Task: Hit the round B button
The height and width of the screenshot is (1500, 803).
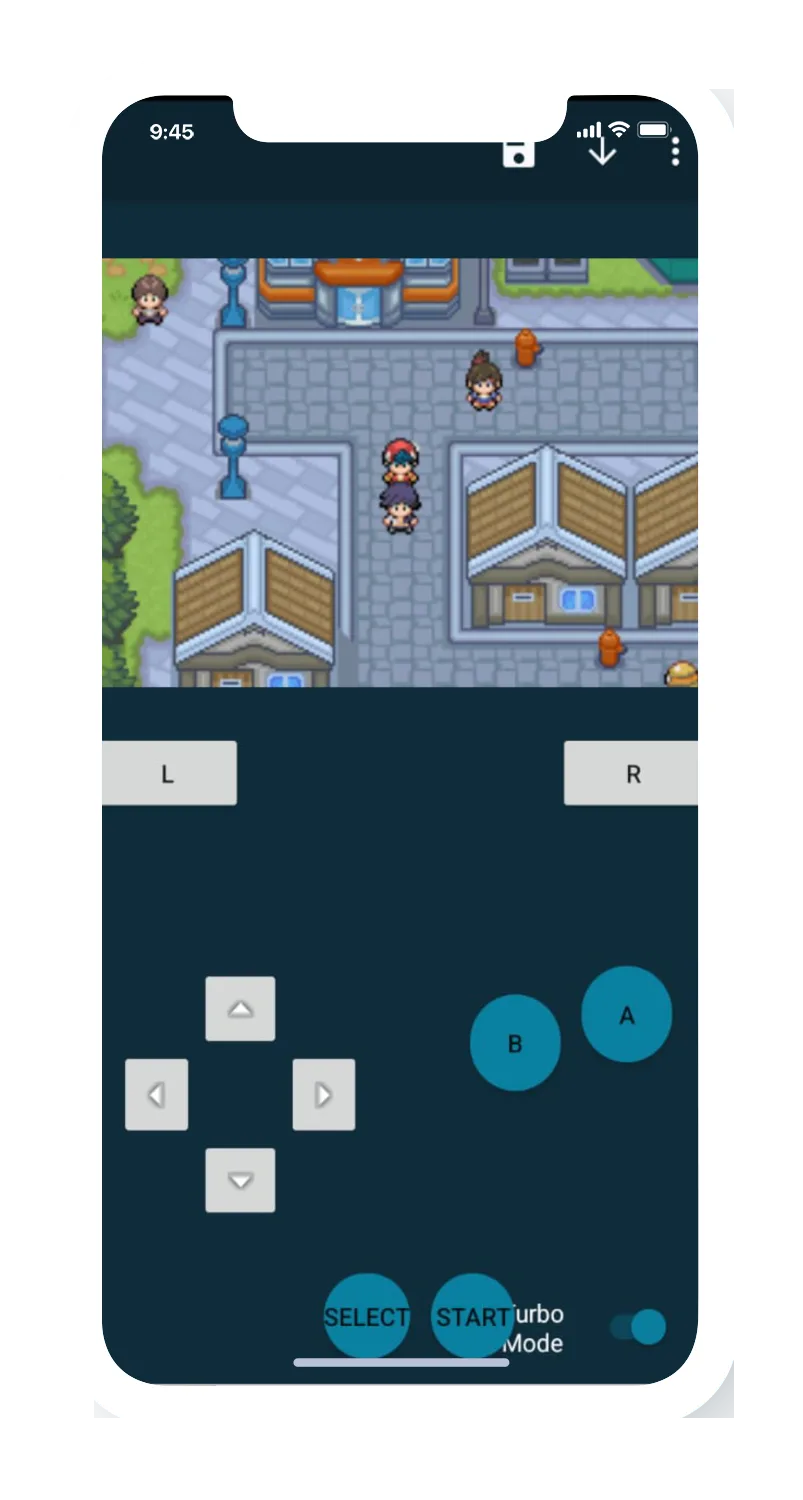Action: [x=515, y=1043]
